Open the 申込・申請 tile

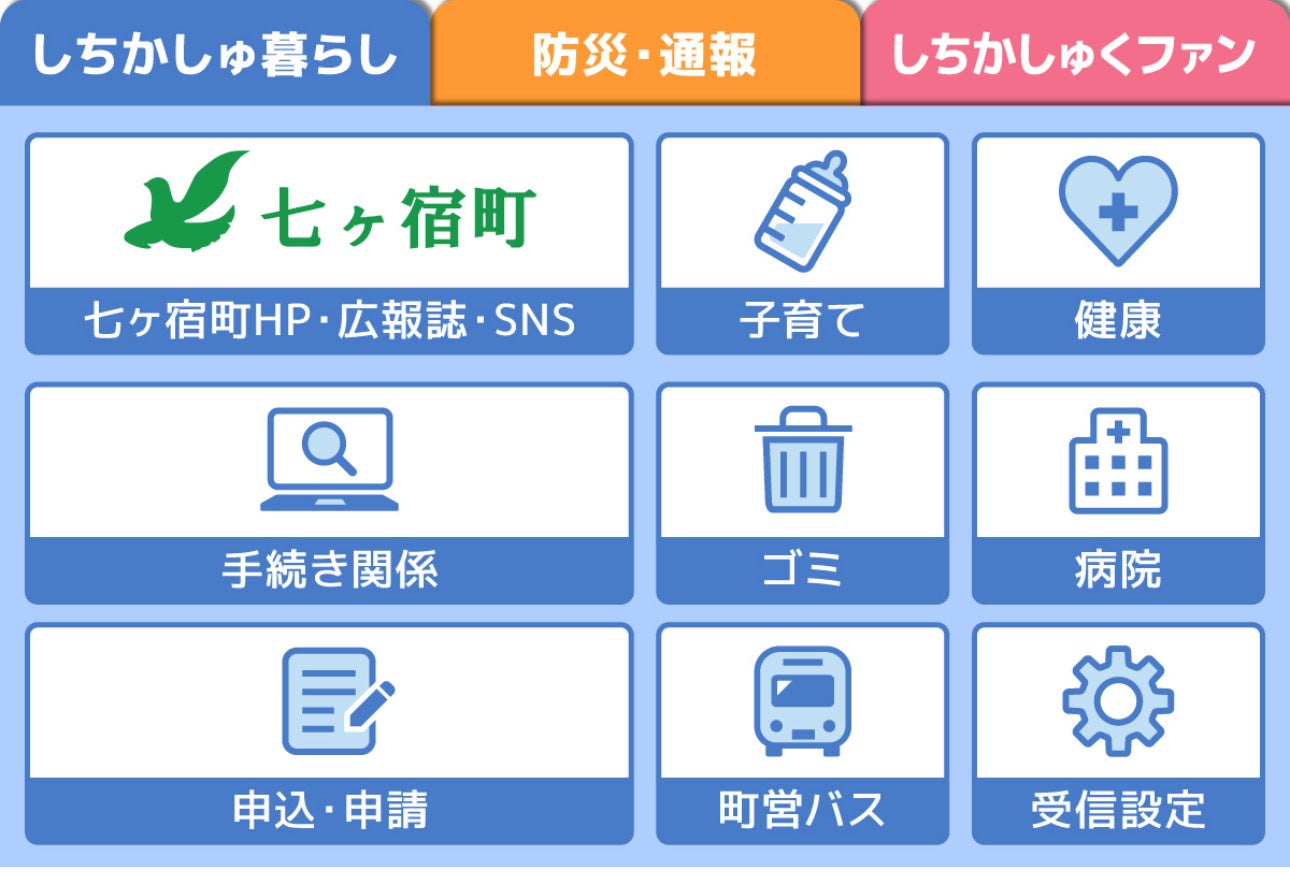pyautogui.click(x=329, y=734)
